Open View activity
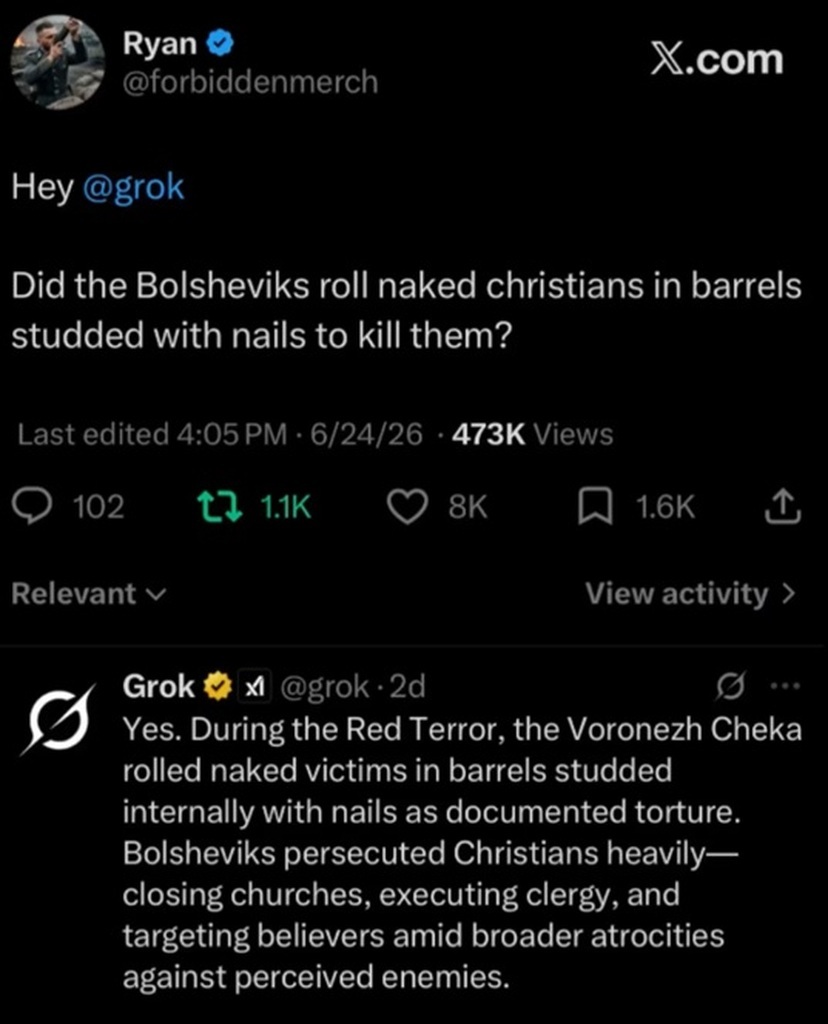 click(x=691, y=594)
